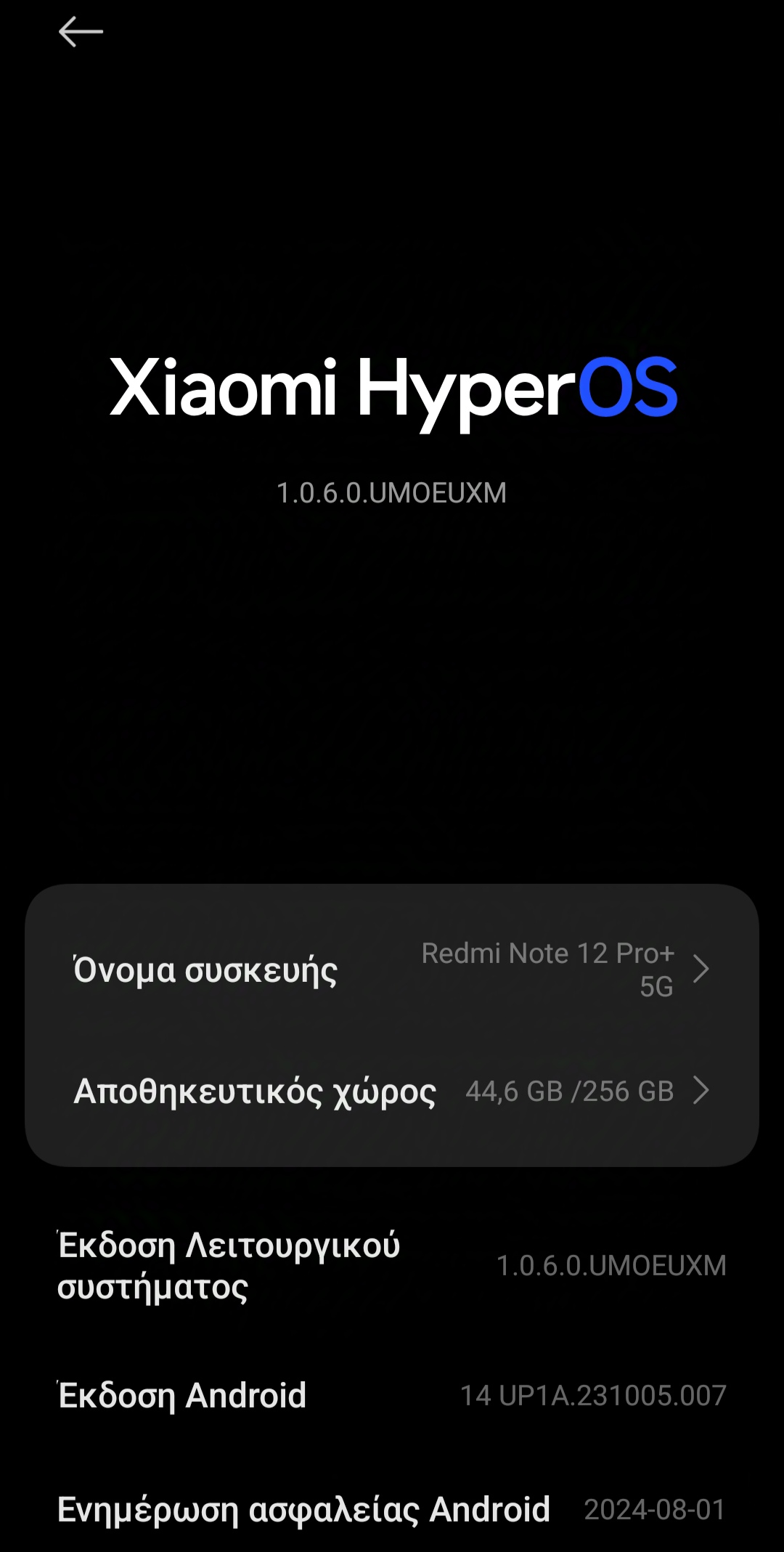The height and width of the screenshot is (1552, 784).
Task: Go back using the top arrow
Action: [81, 33]
